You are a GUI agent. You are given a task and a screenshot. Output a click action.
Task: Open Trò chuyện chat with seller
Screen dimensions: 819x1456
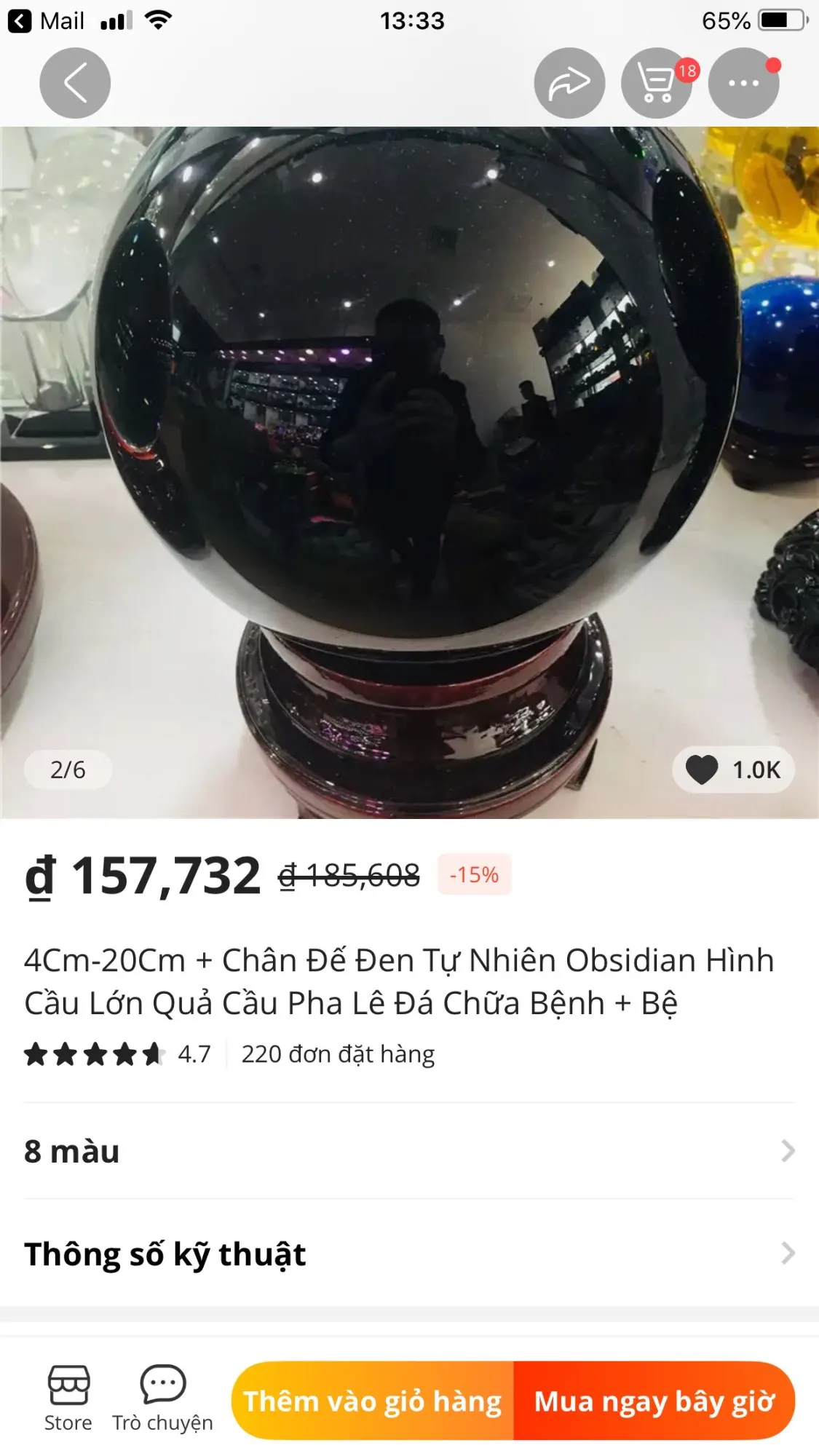point(162,1398)
